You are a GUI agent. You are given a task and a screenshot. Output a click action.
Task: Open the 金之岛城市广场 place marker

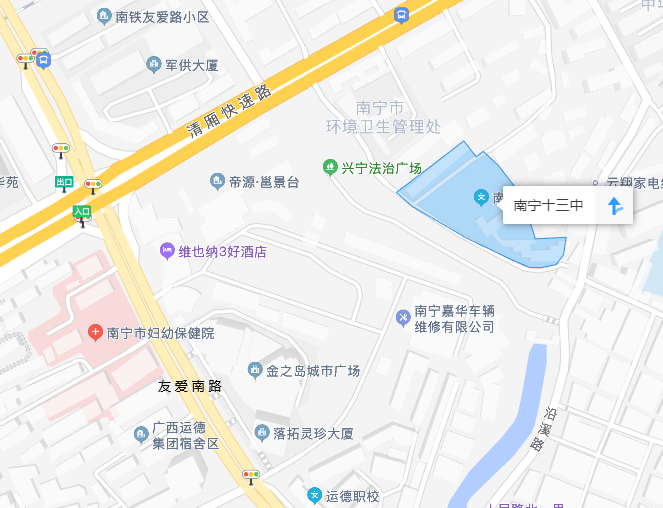coord(255,371)
